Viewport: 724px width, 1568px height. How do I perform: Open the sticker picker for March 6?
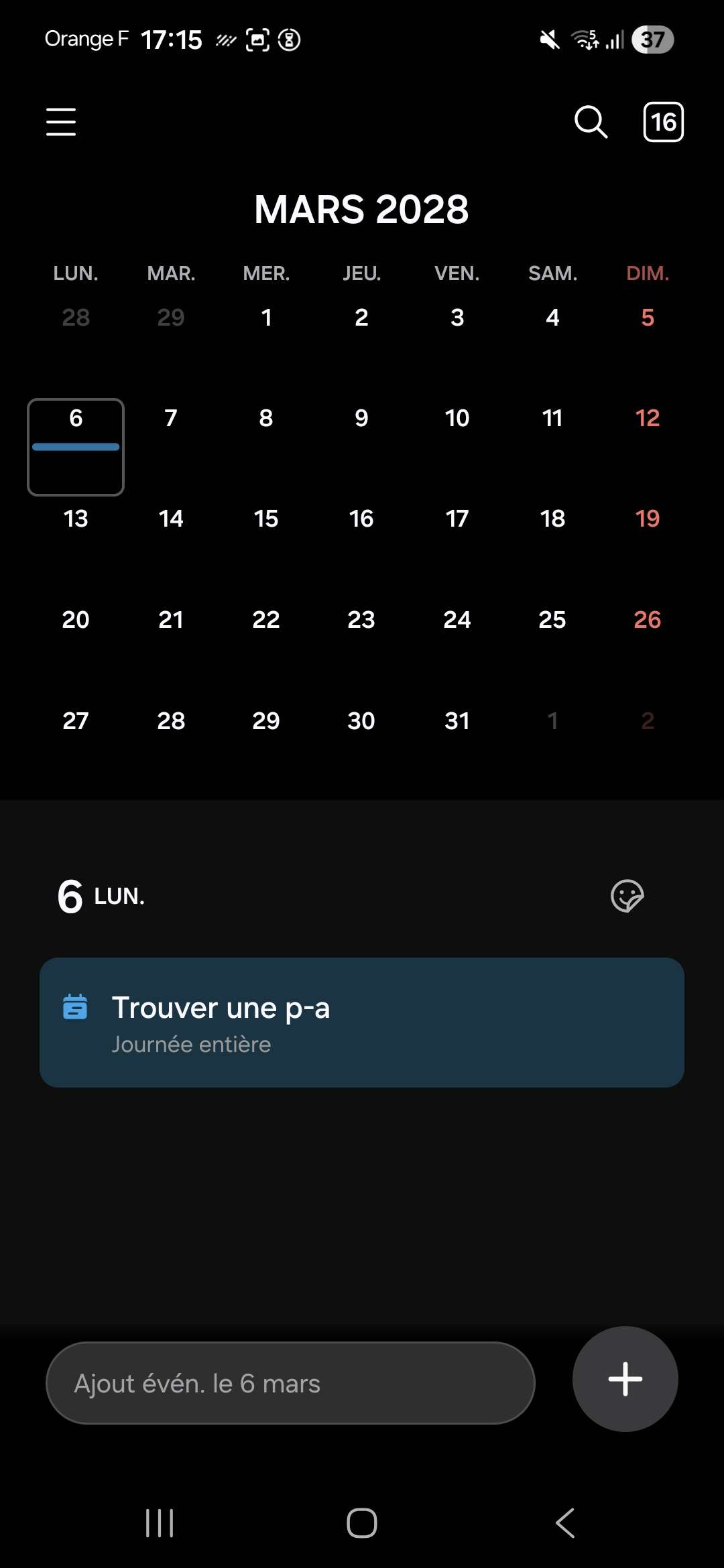tap(627, 896)
